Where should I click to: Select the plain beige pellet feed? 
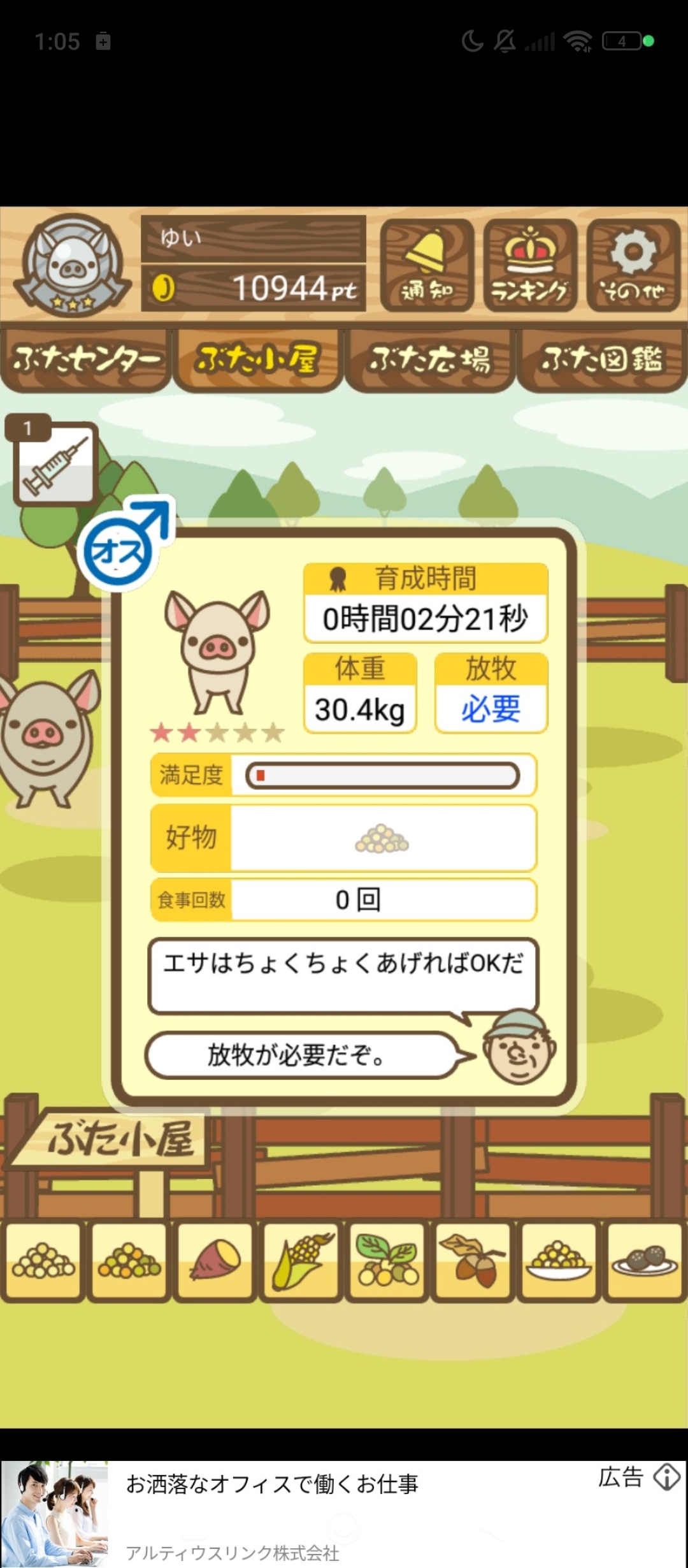[x=43, y=1261]
